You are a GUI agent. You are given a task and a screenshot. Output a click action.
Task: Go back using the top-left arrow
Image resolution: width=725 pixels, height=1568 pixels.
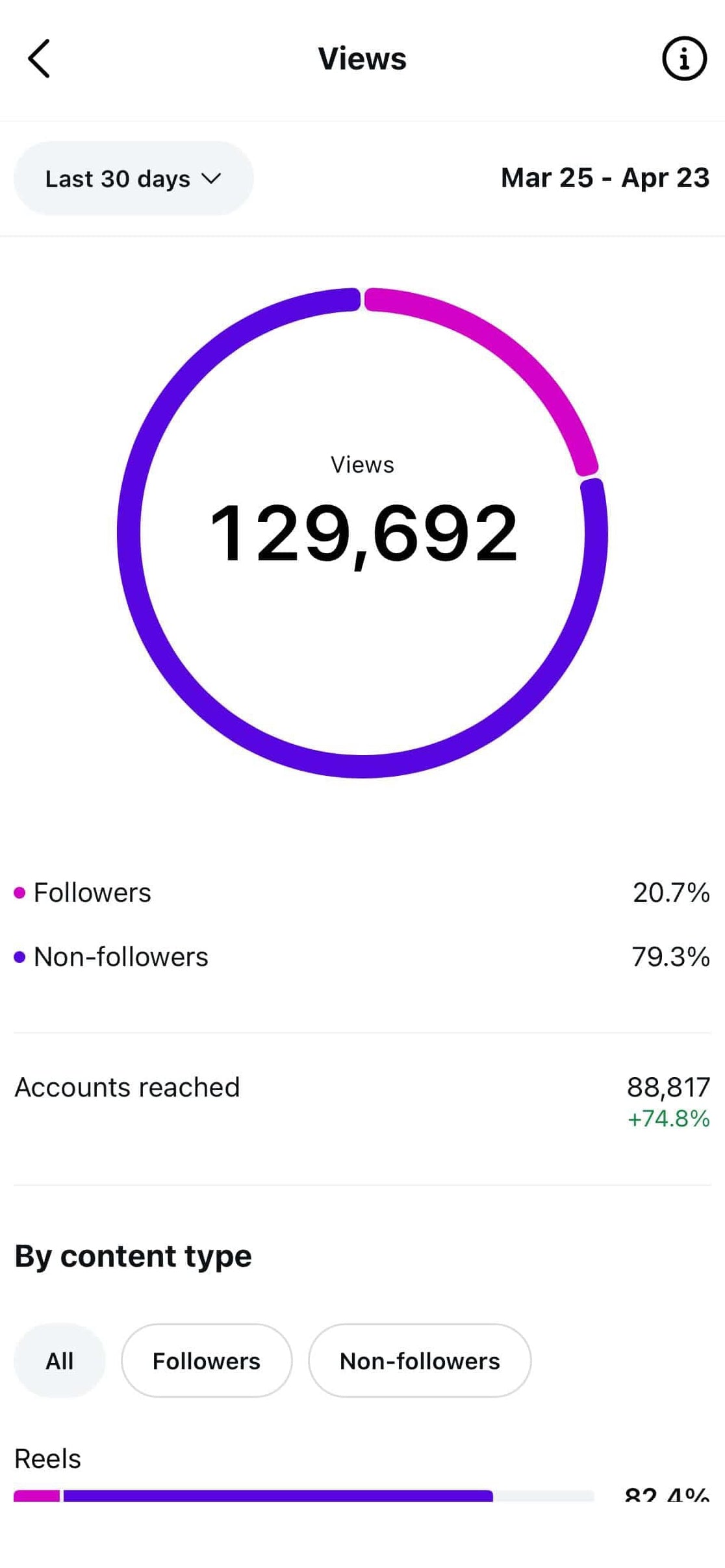click(39, 58)
